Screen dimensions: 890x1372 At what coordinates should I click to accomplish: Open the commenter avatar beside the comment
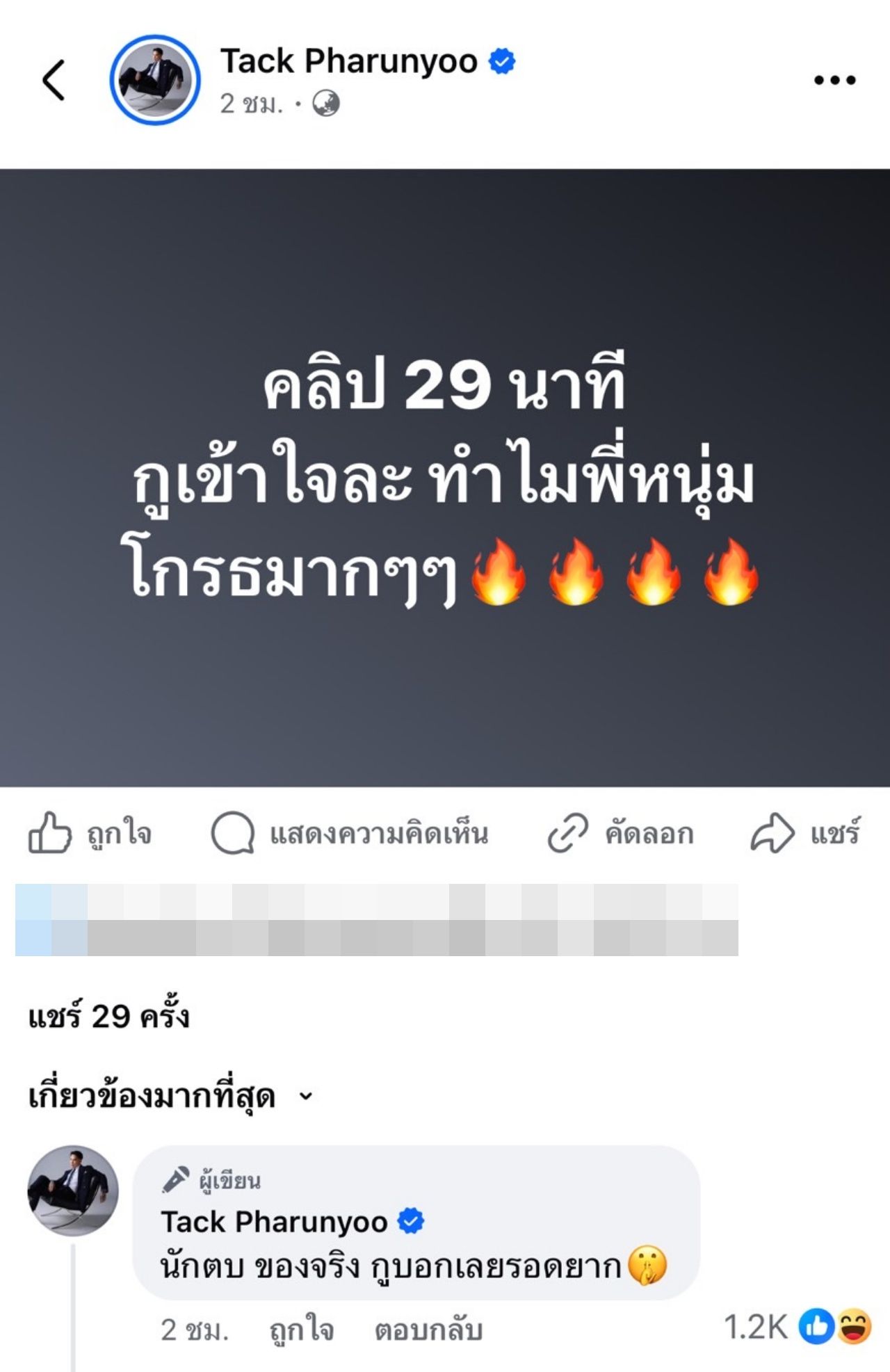tap(73, 1191)
